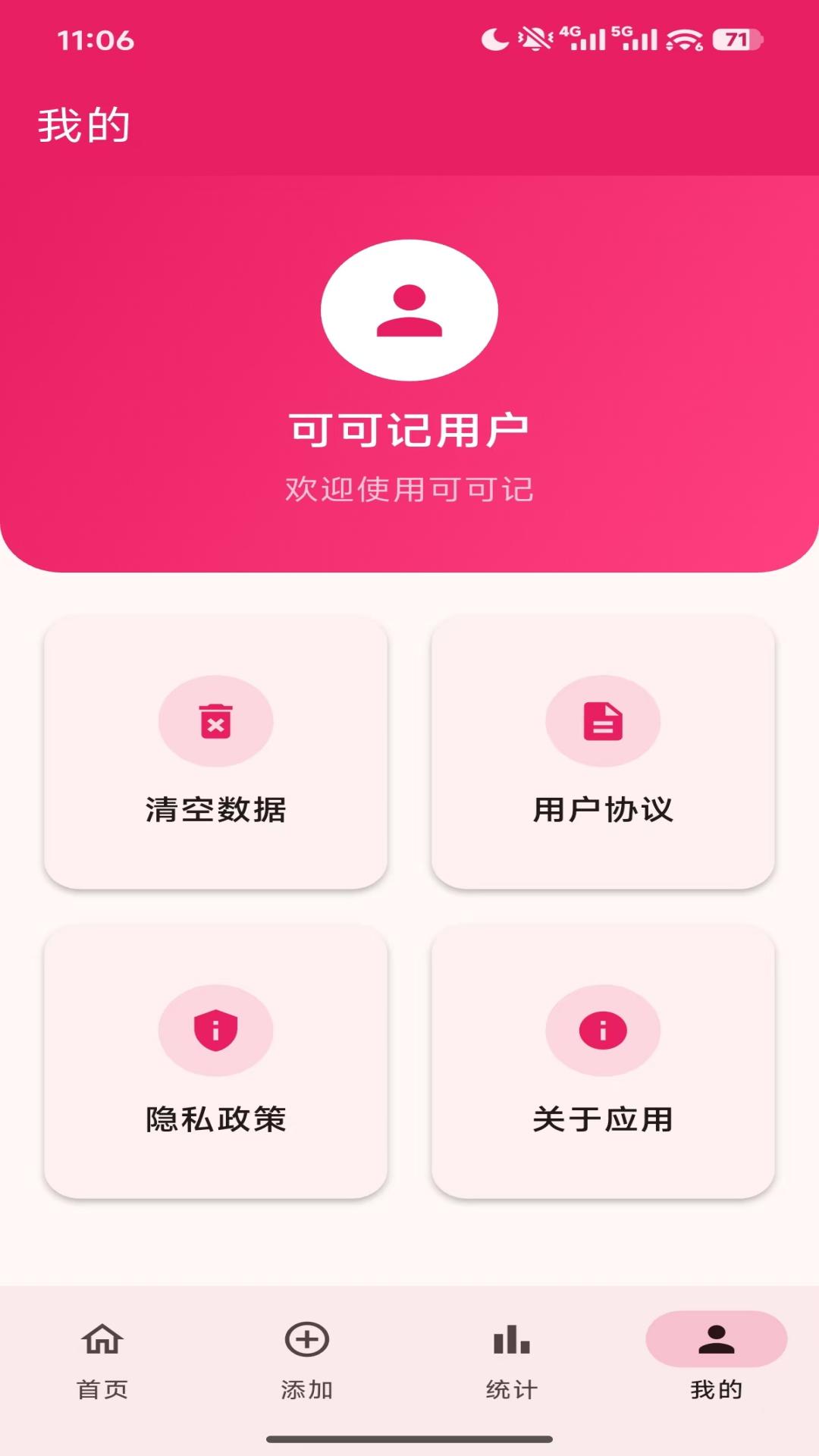Go to the 添加 tab
819x1456 pixels.
(307, 1357)
